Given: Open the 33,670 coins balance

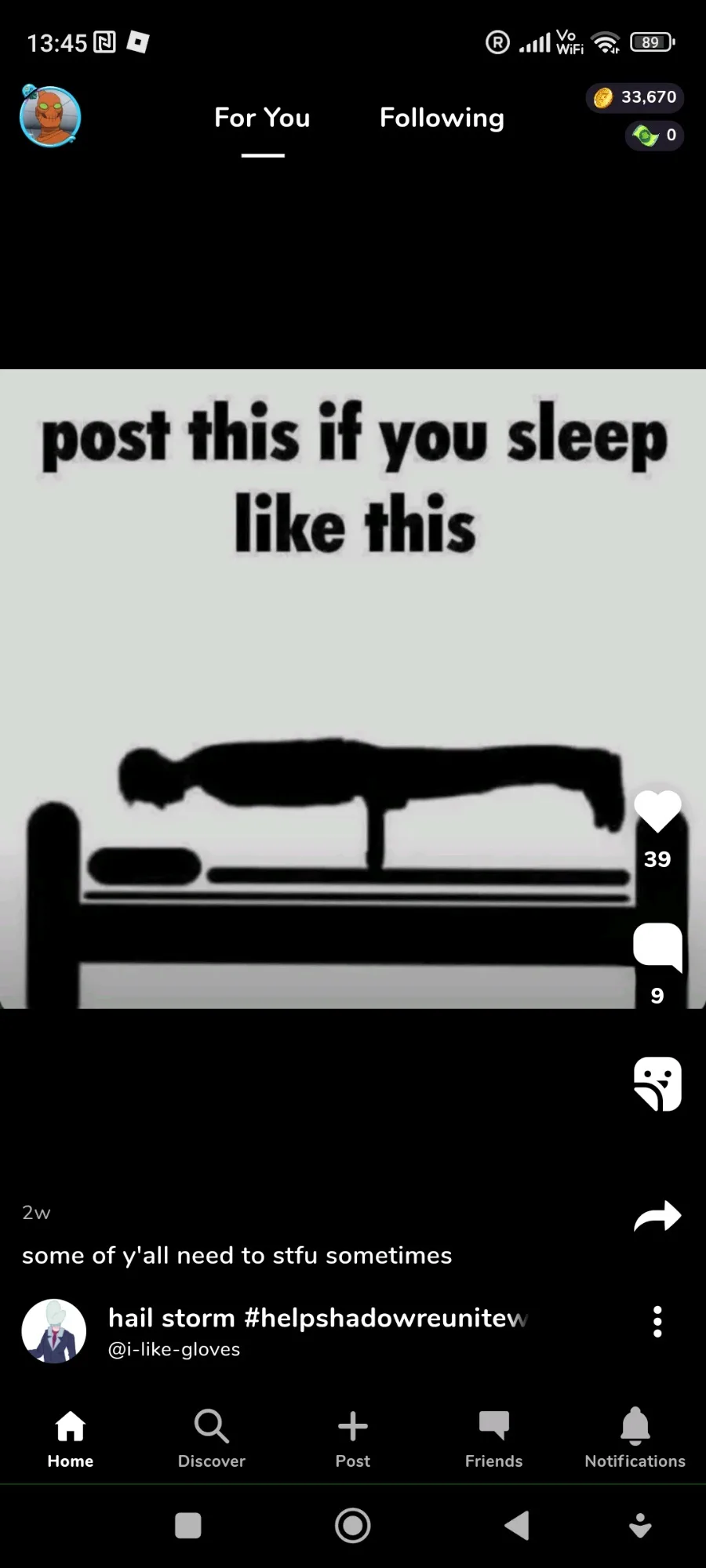Looking at the screenshot, I should click(635, 97).
